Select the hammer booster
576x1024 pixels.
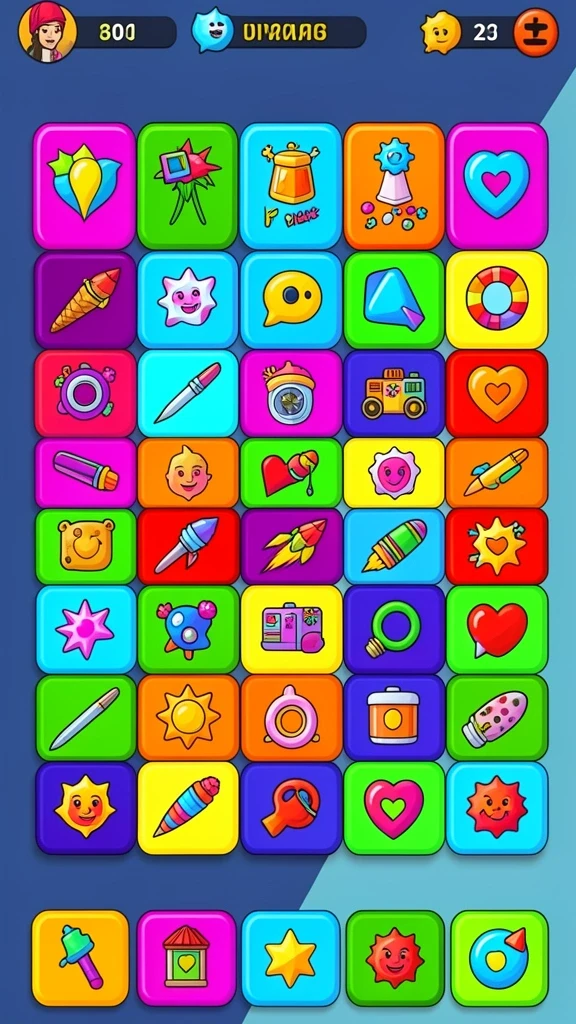(x=81, y=958)
